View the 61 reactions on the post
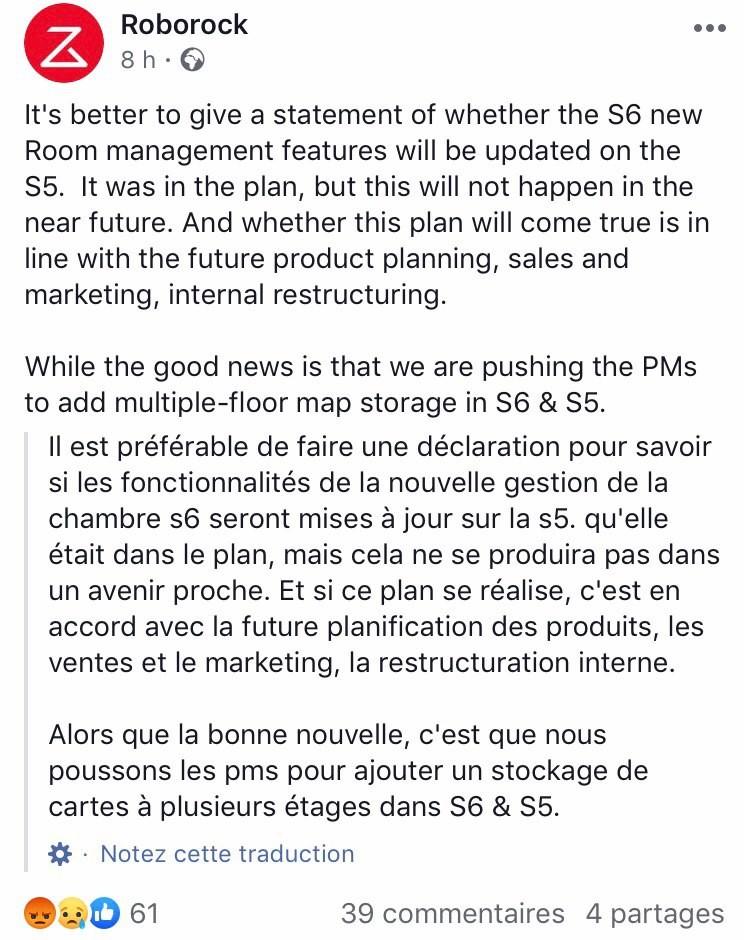The height and width of the screenshot is (940, 744). (x=92, y=912)
